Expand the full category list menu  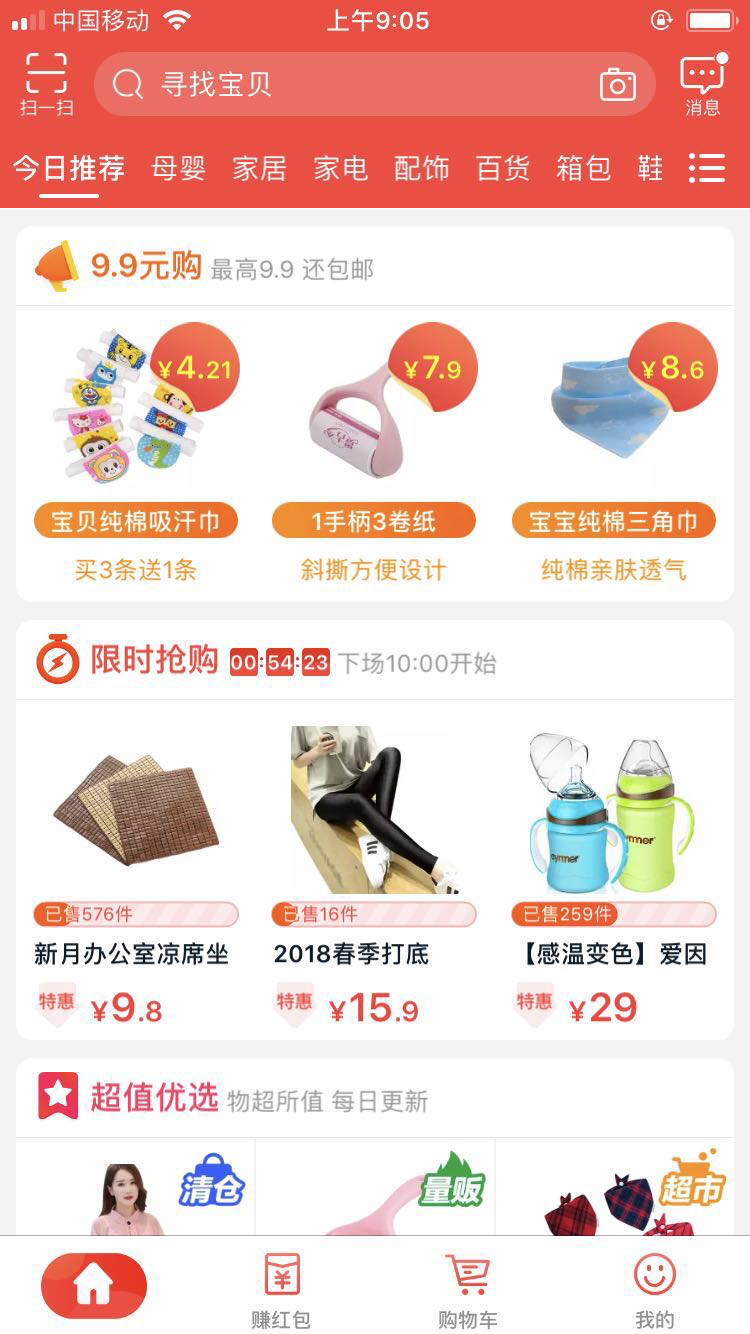point(706,168)
